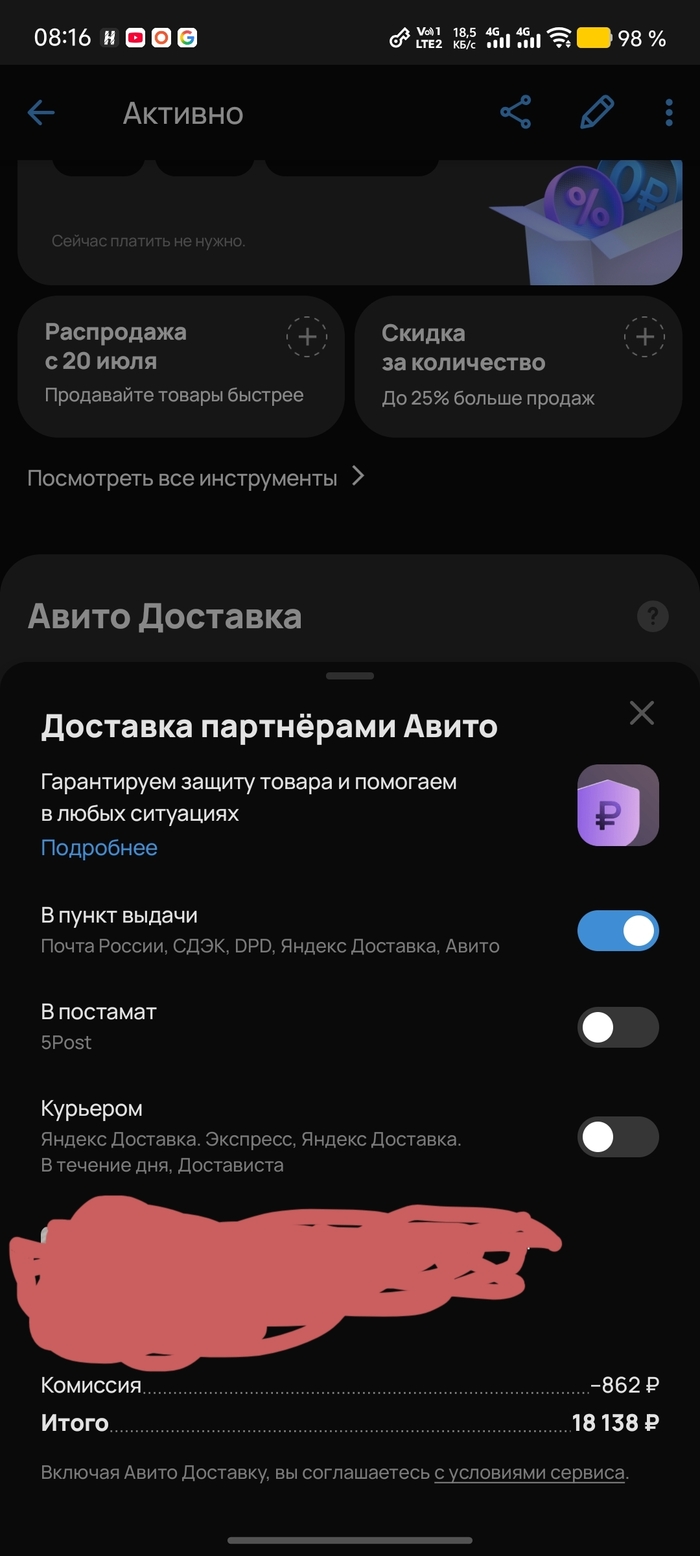
Task: Open the three-dot overflow menu
Action: click(x=669, y=113)
